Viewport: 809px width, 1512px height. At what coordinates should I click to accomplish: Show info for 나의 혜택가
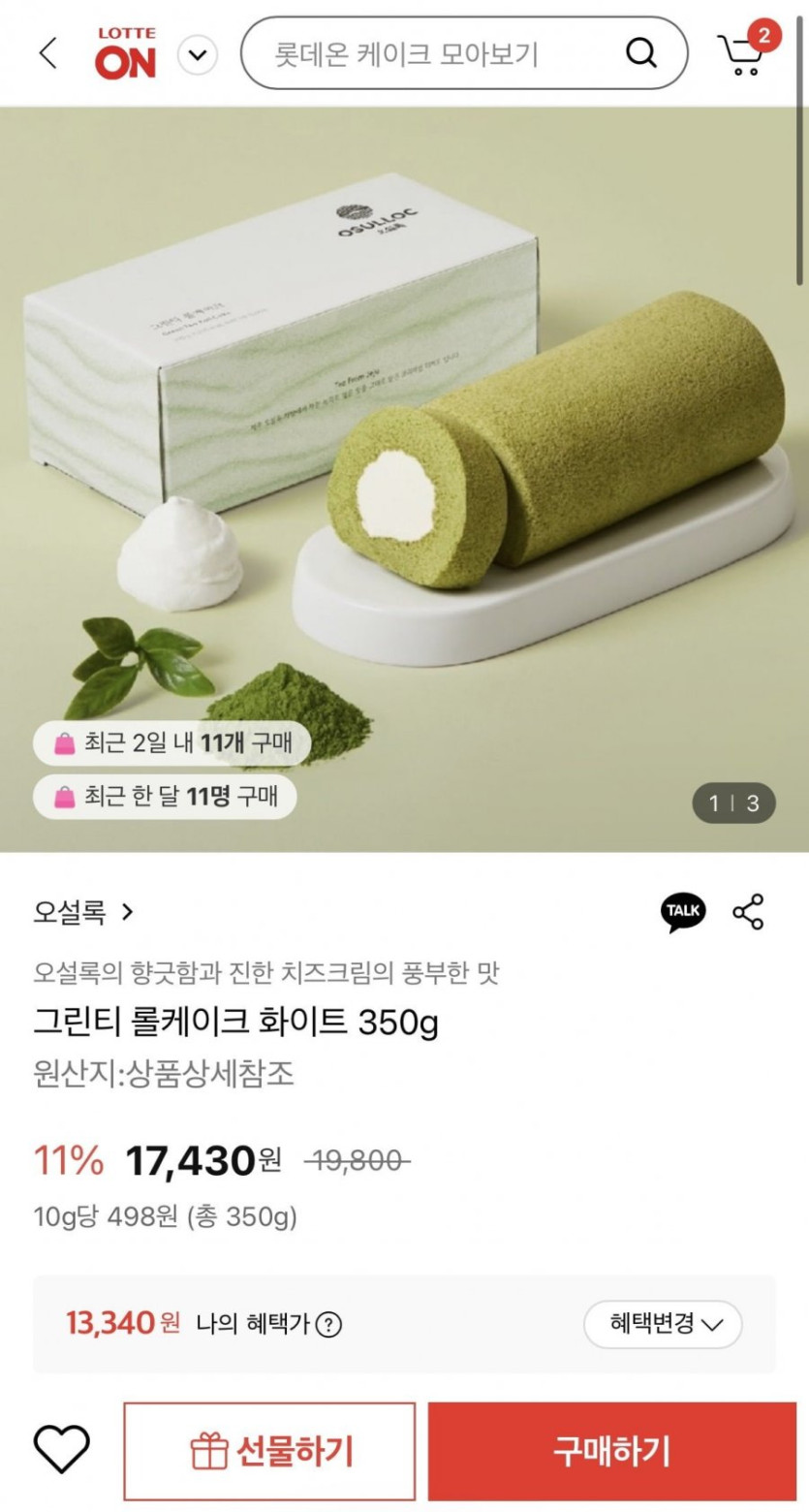click(x=329, y=1324)
